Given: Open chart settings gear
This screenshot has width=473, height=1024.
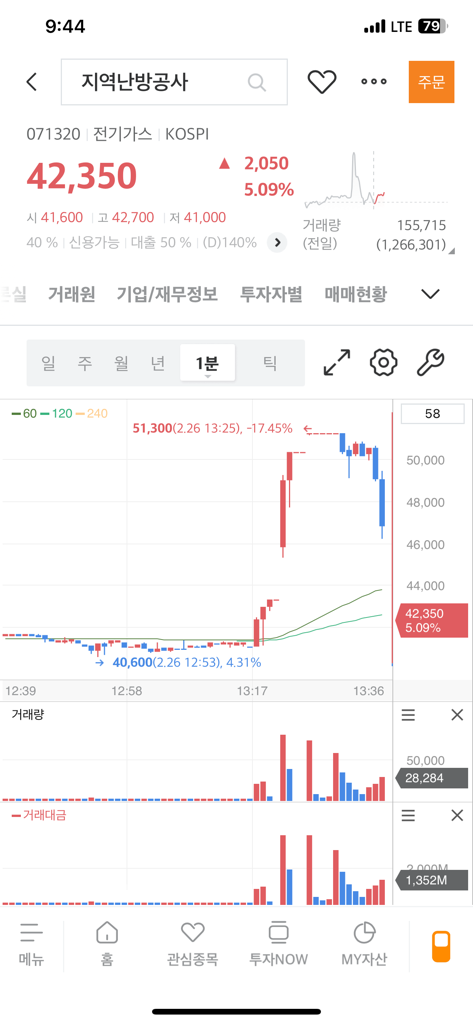Looking at the screenshot, I should tap(383, 362).
